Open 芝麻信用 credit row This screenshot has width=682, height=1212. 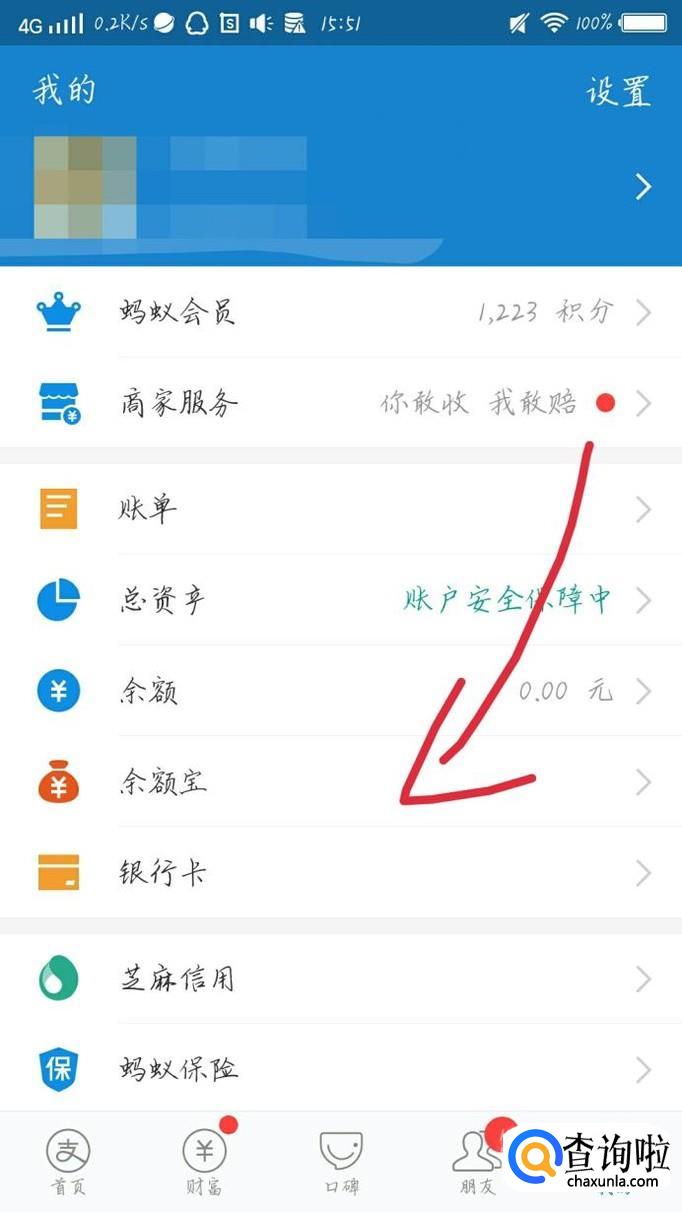click(340, 978)
